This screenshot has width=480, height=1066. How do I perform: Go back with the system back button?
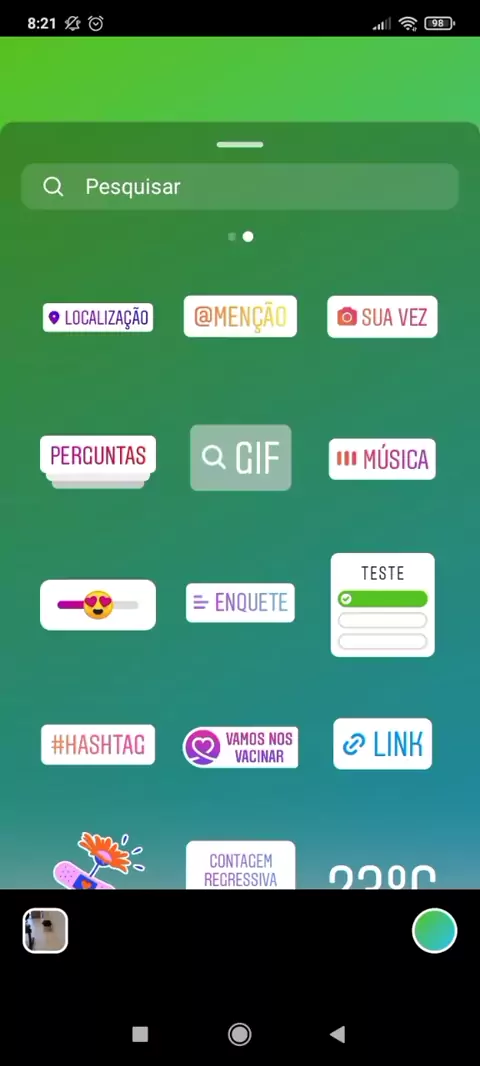(x=337, y=1034)
